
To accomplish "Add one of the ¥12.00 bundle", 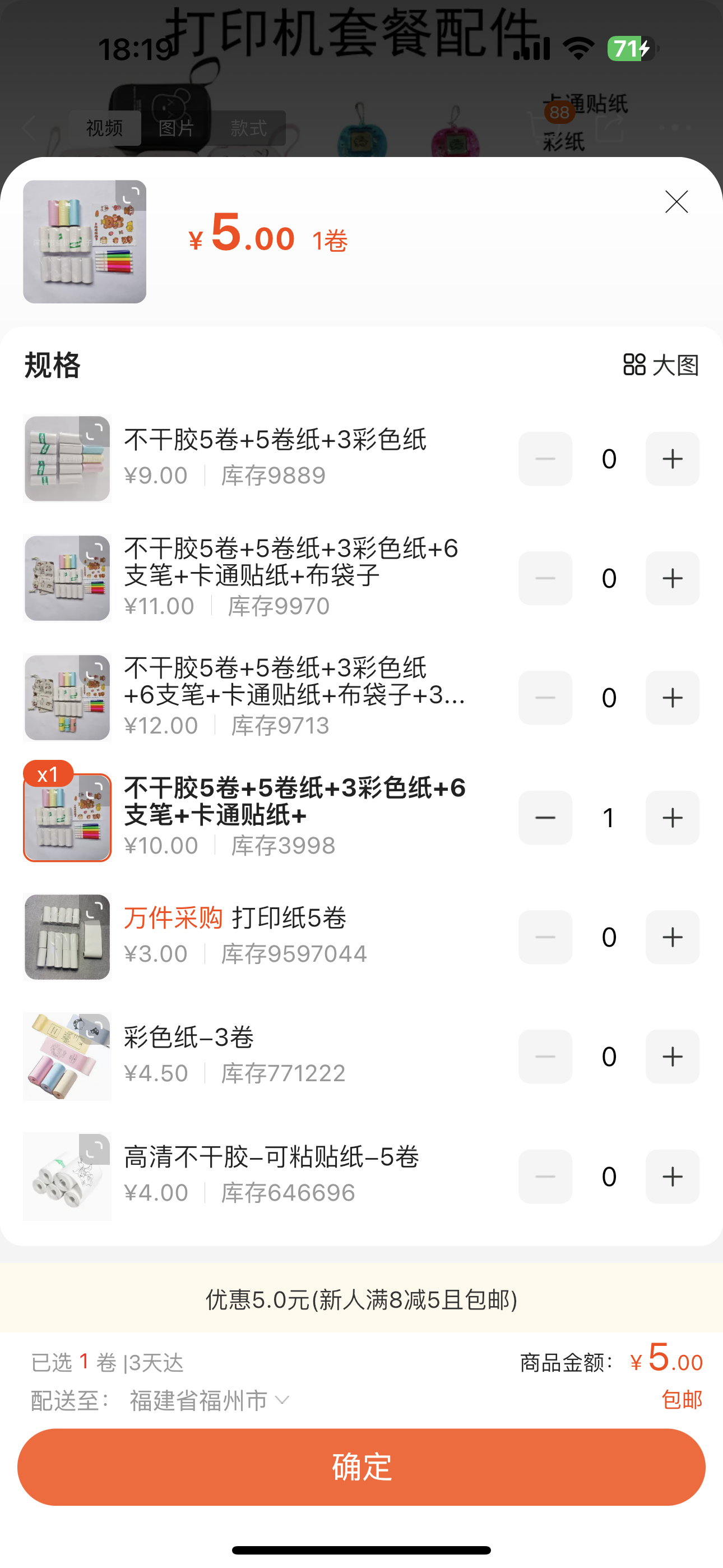I will point(672,698).
